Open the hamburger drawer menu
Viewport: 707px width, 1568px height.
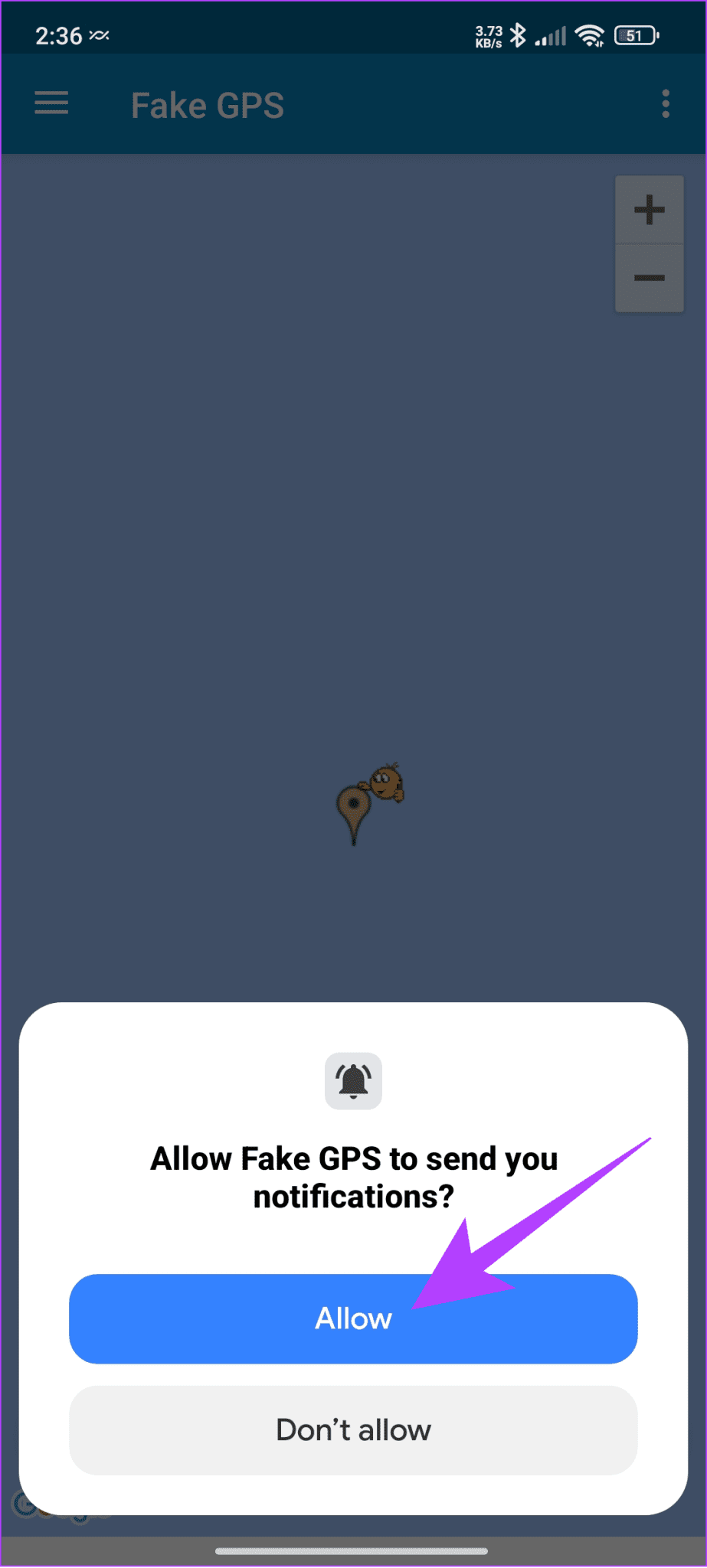coord(51,103)
